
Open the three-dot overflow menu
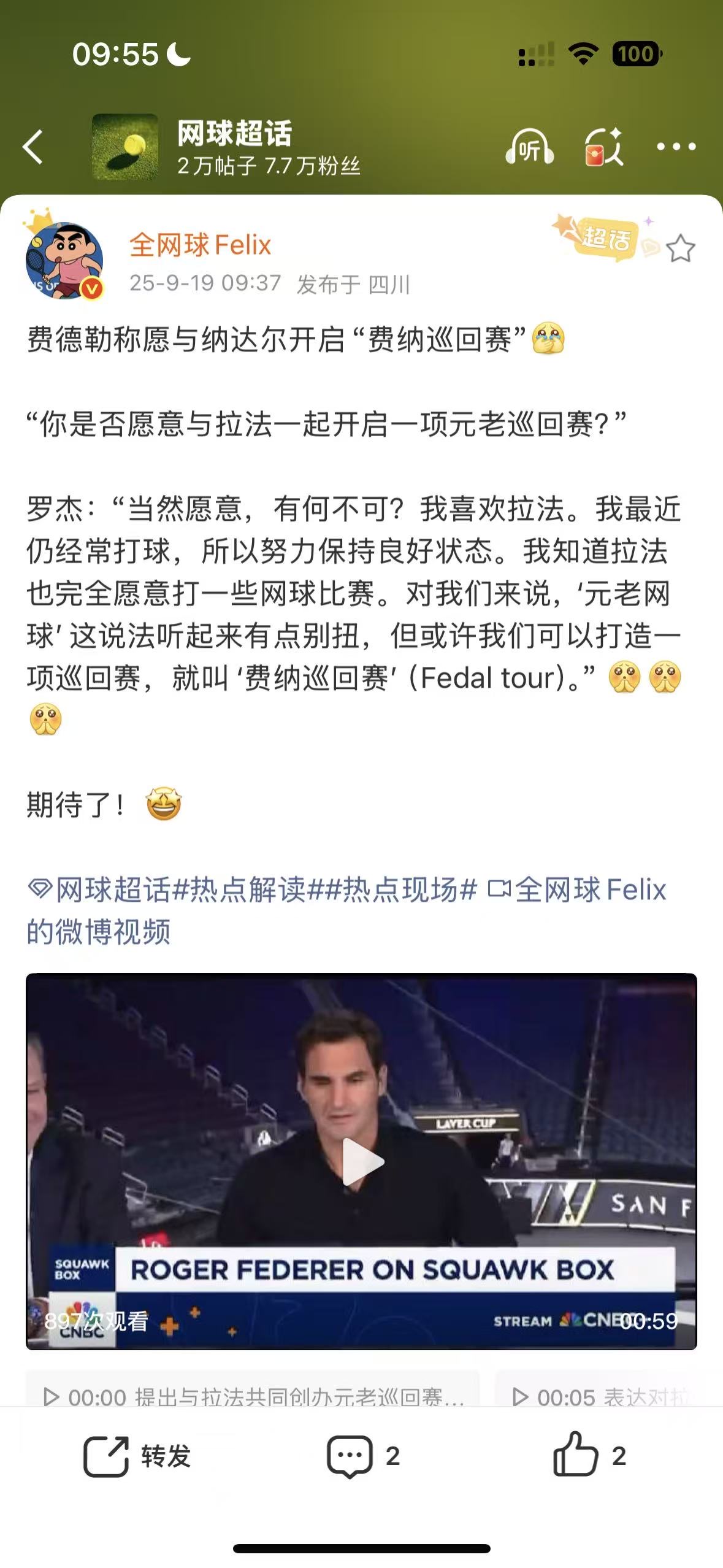pyautogui.click(x=676, y=147)
